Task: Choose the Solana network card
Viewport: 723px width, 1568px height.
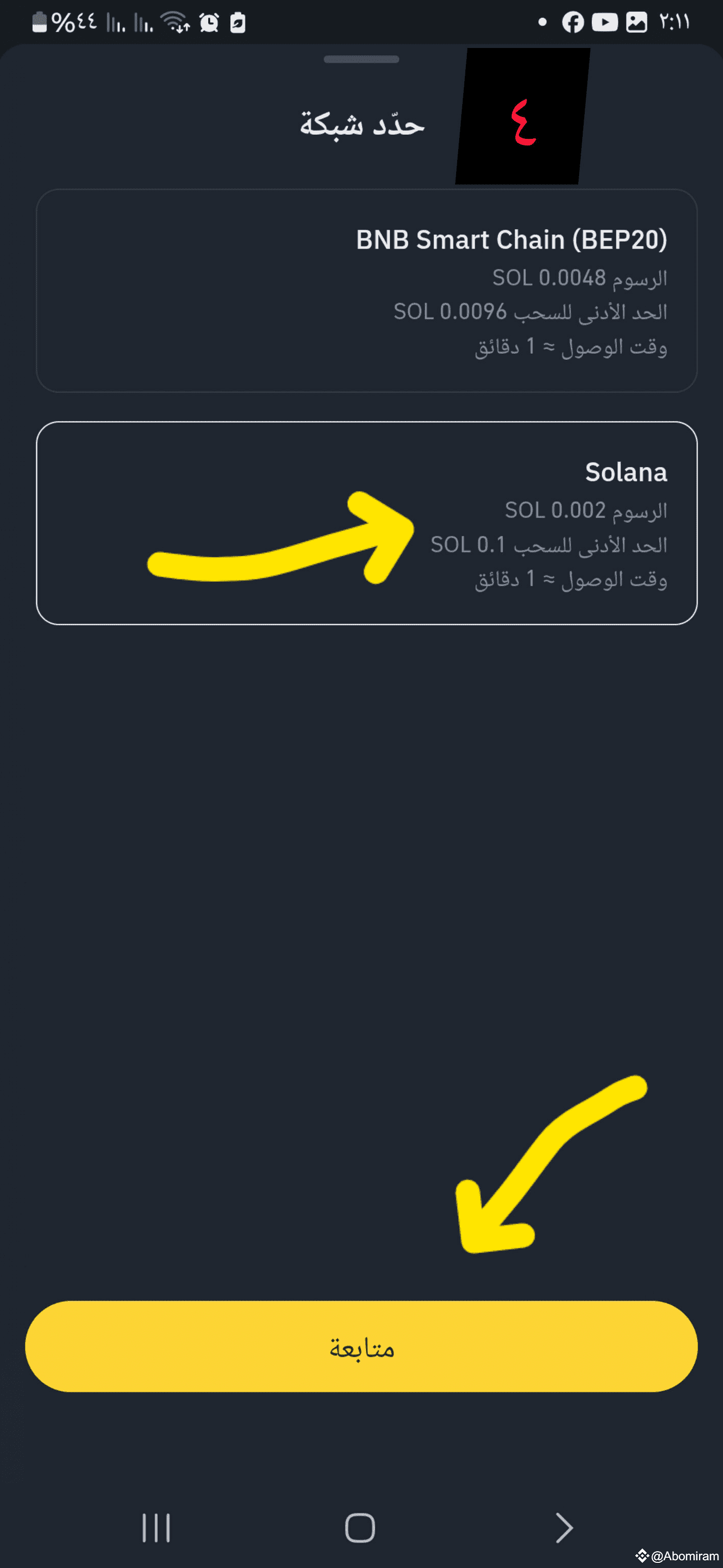Action: [366, 523]
